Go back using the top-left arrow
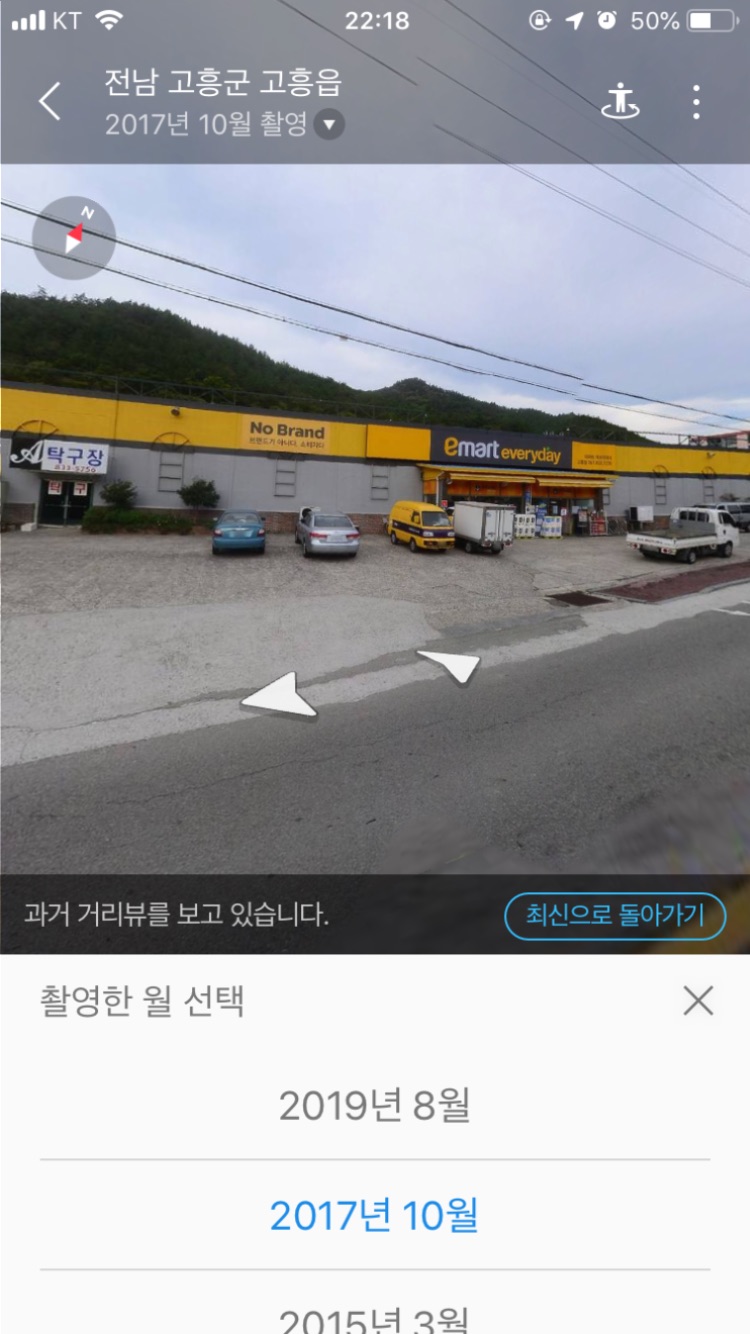This screenshot has height=1334, width=750. pyautogui.click(x=50, y=102)
